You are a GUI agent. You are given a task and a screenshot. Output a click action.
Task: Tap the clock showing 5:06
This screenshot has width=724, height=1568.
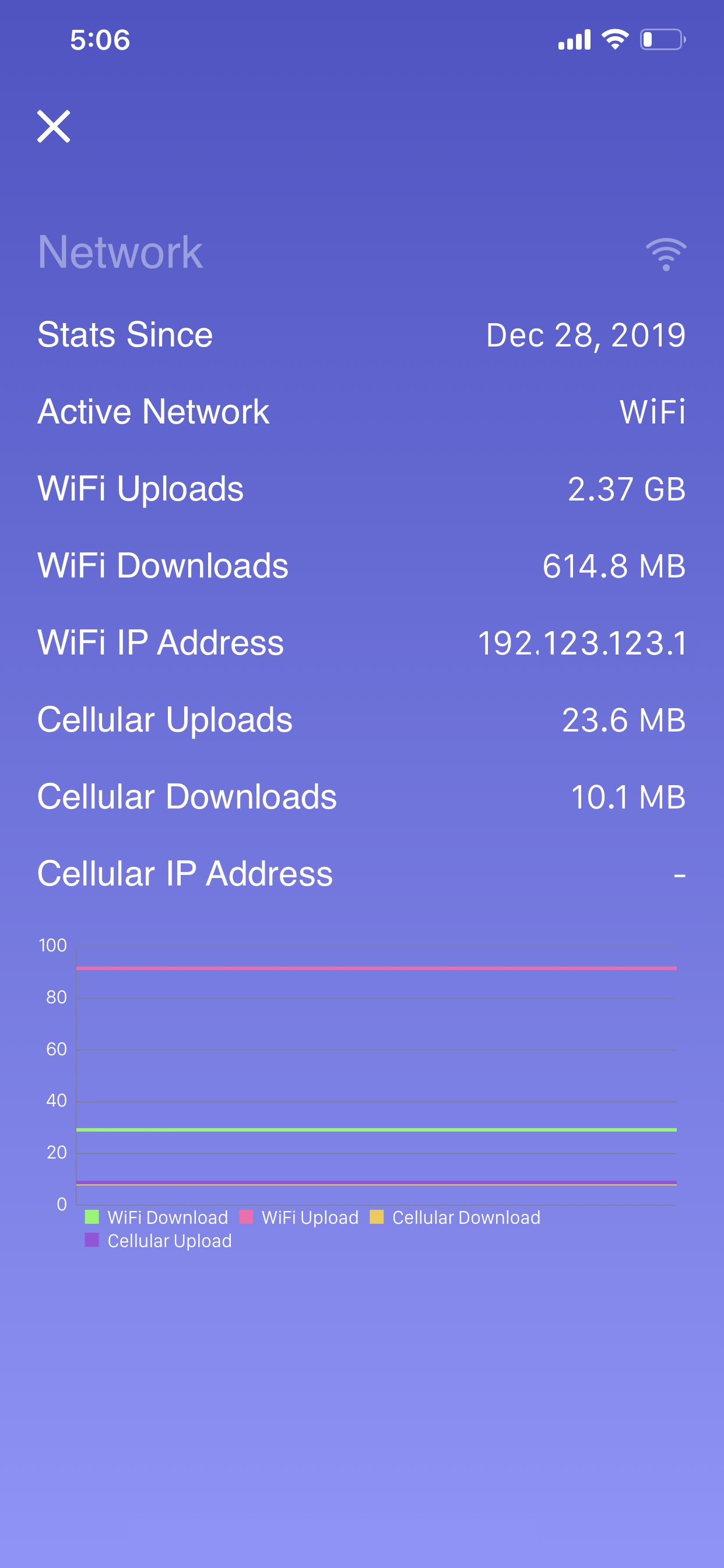(100, 40)
